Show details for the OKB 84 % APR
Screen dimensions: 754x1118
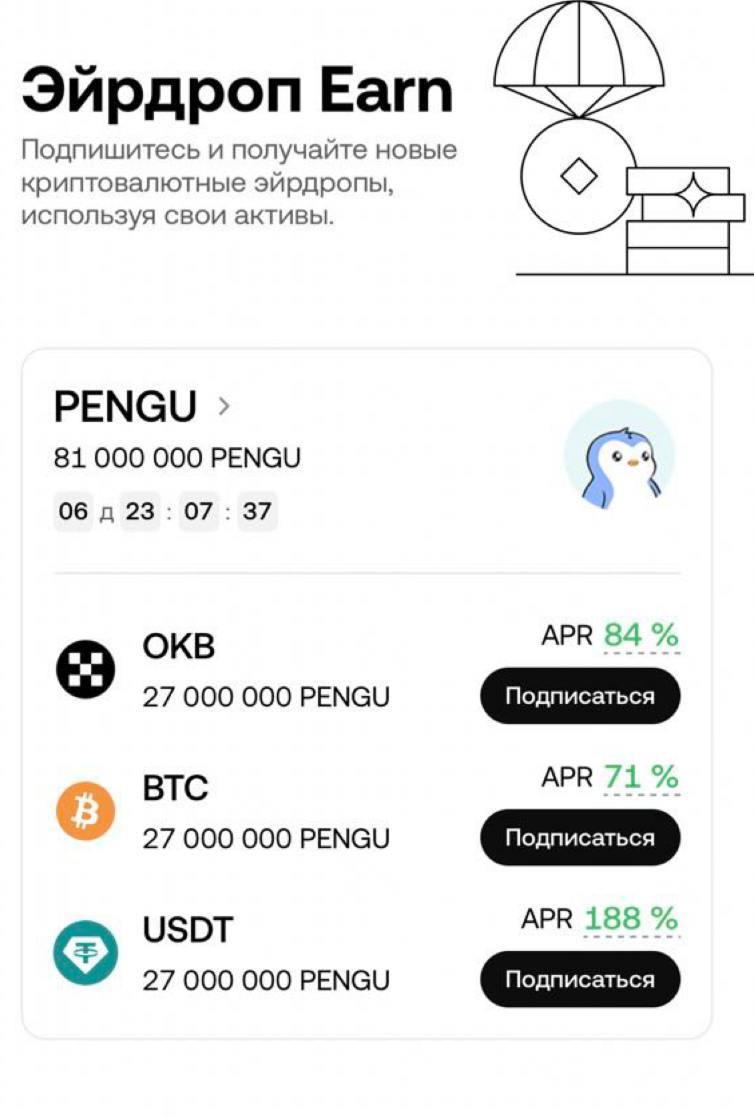(641, 635)
